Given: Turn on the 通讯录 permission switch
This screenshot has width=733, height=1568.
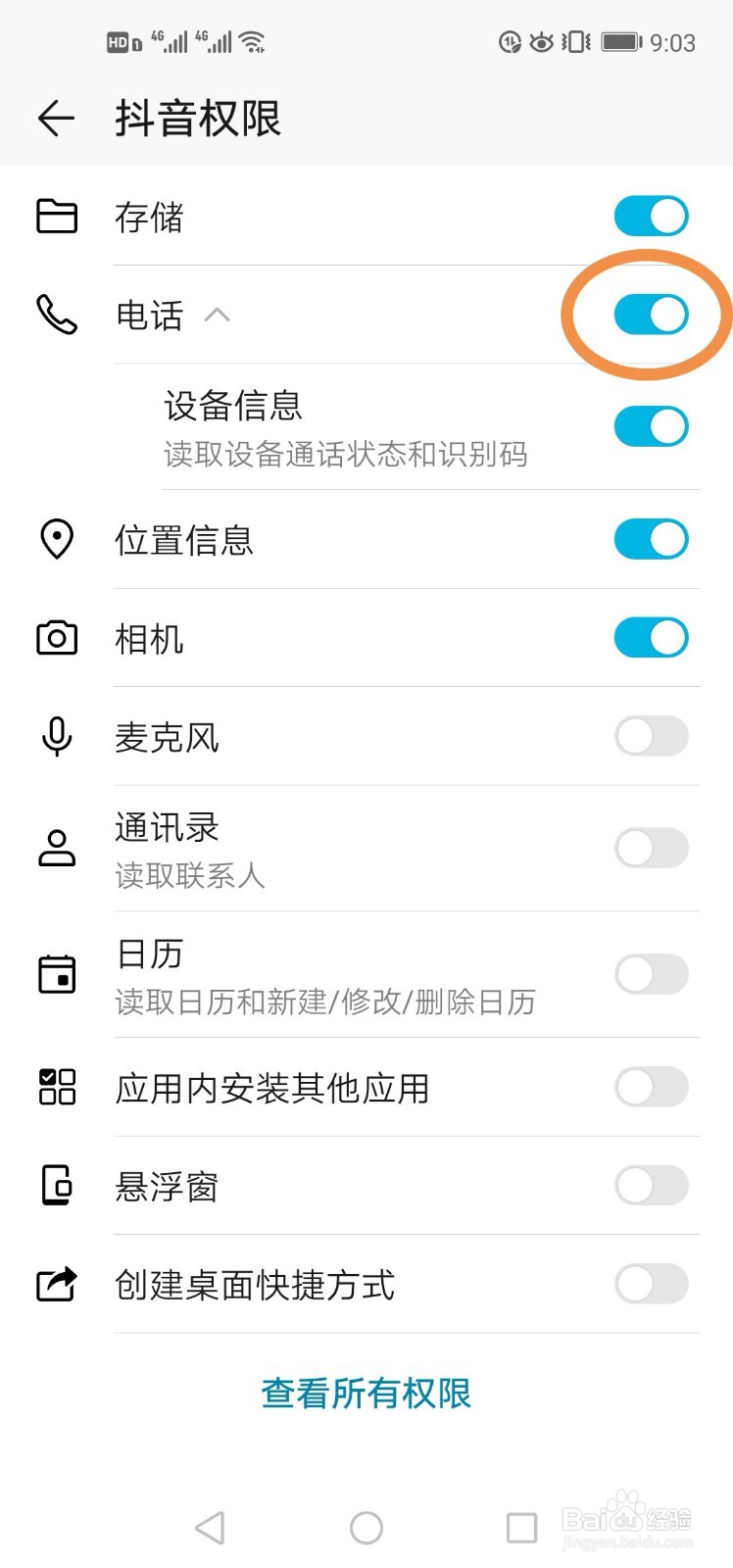Looking at the screenshot, I should coord(651,847).
